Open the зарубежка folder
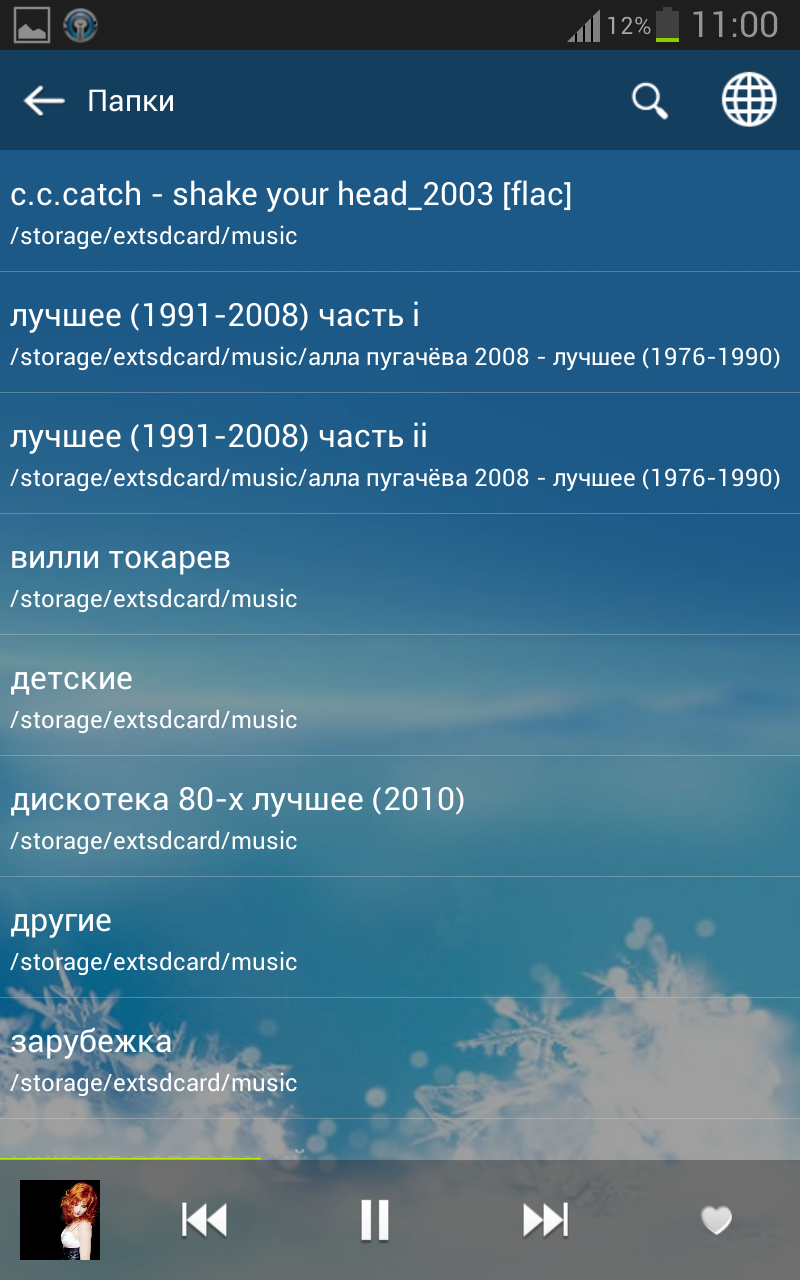The height and width of the screenshot is (1280, 800). [x=400, y=1059]
